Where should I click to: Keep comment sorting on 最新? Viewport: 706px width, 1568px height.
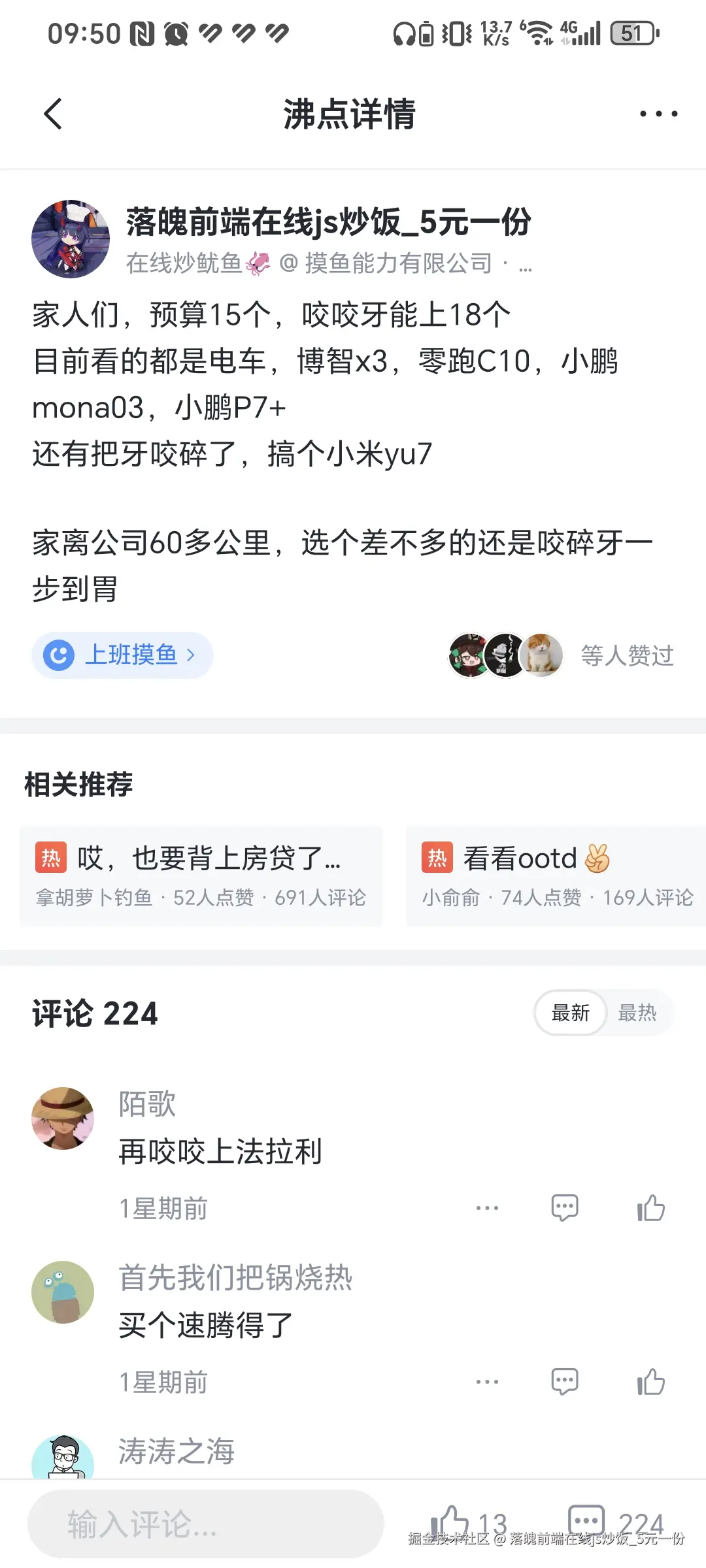click(x=569, y=1013)
